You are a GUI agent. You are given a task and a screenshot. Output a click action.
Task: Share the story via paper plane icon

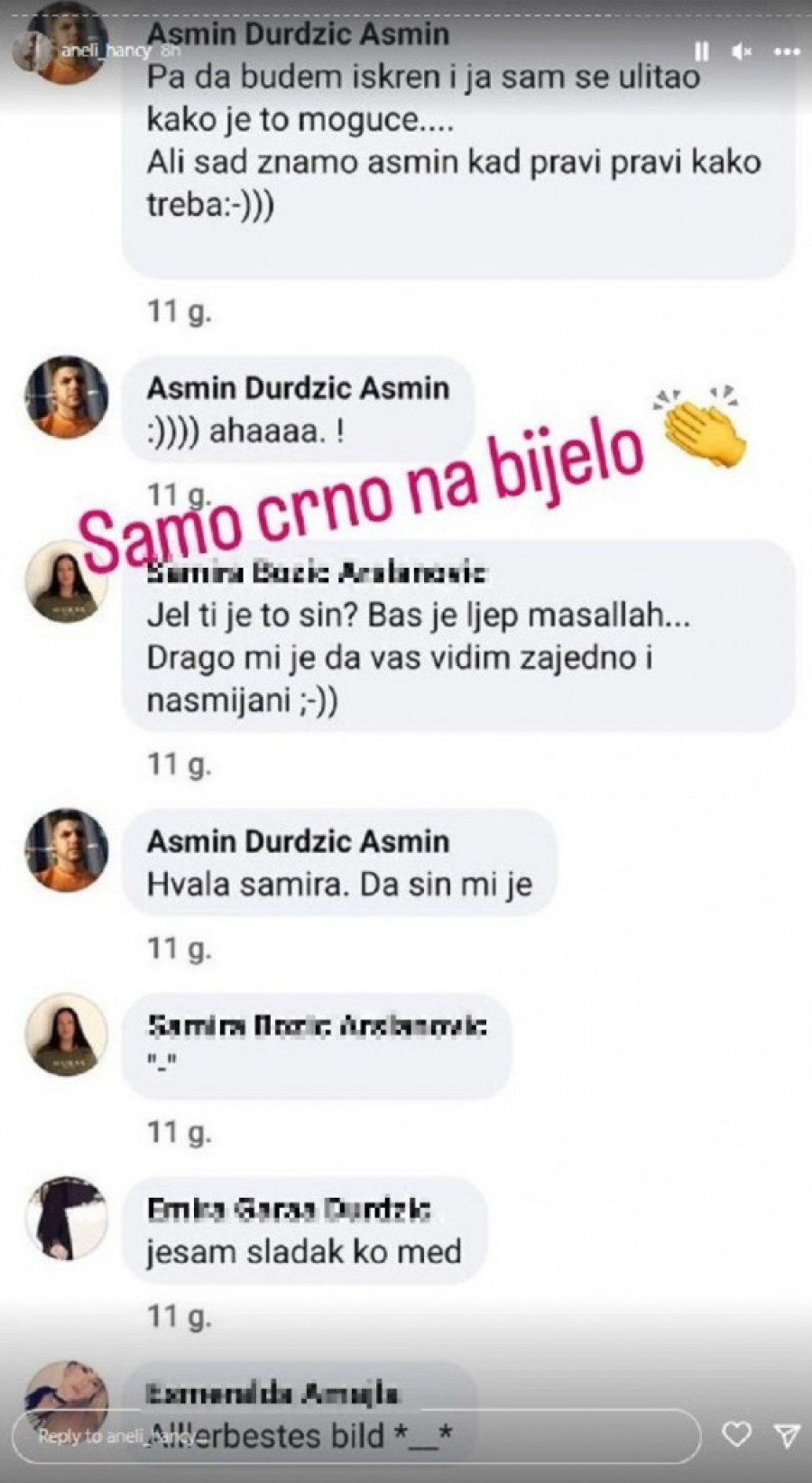(787, 1435)
